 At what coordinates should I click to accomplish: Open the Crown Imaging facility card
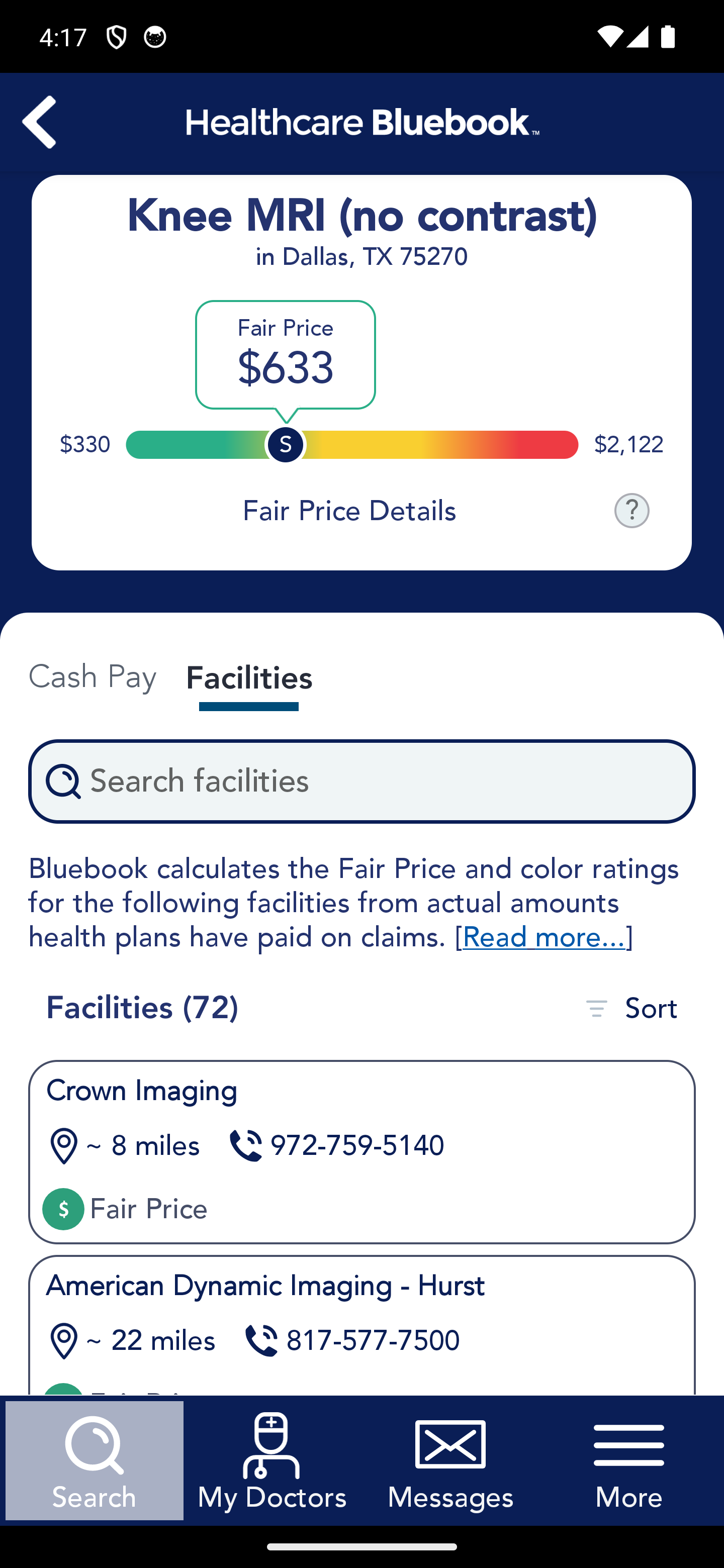361,1152
